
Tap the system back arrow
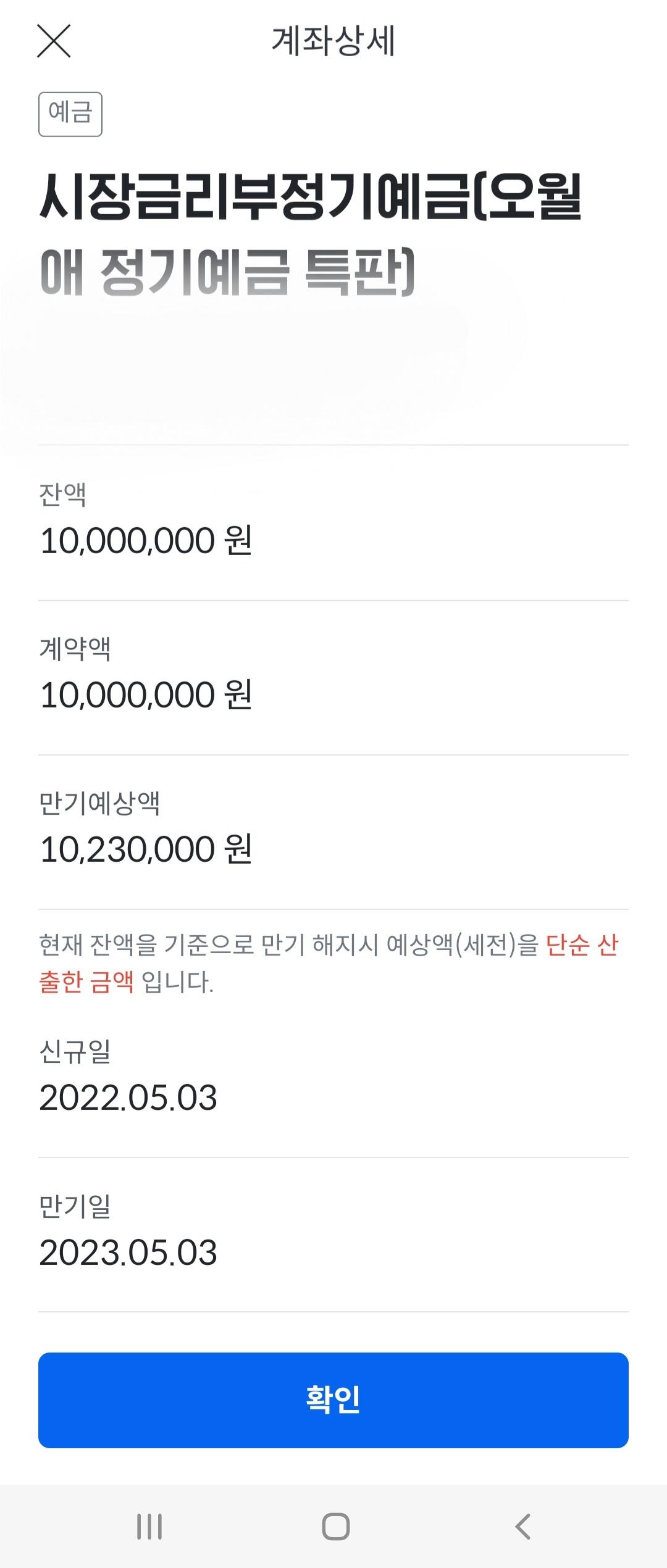[x=522, y=1527]
